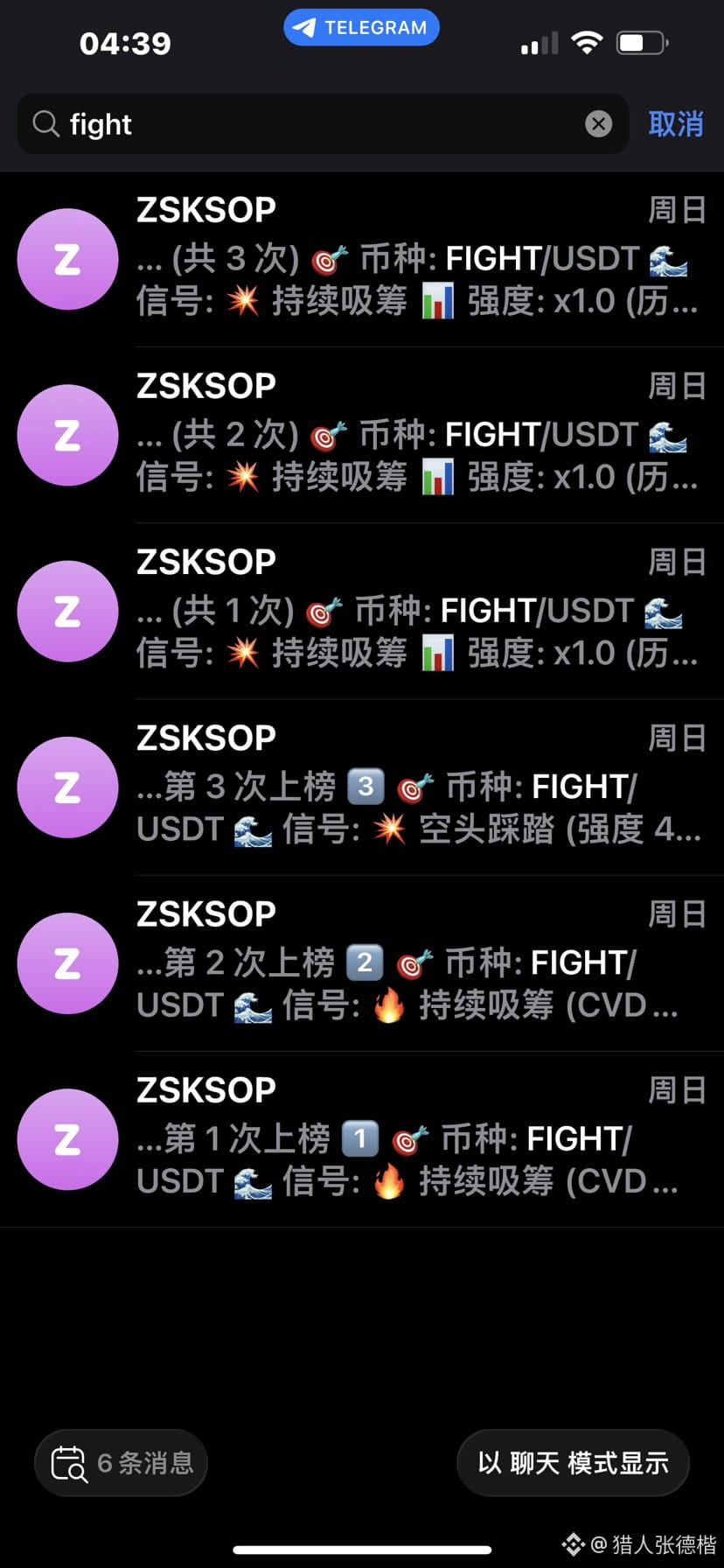The image size is (724, 1568).
Task: Open the ZSKSOP result 第 3 次上榜
Action: (x=362, y=787)
